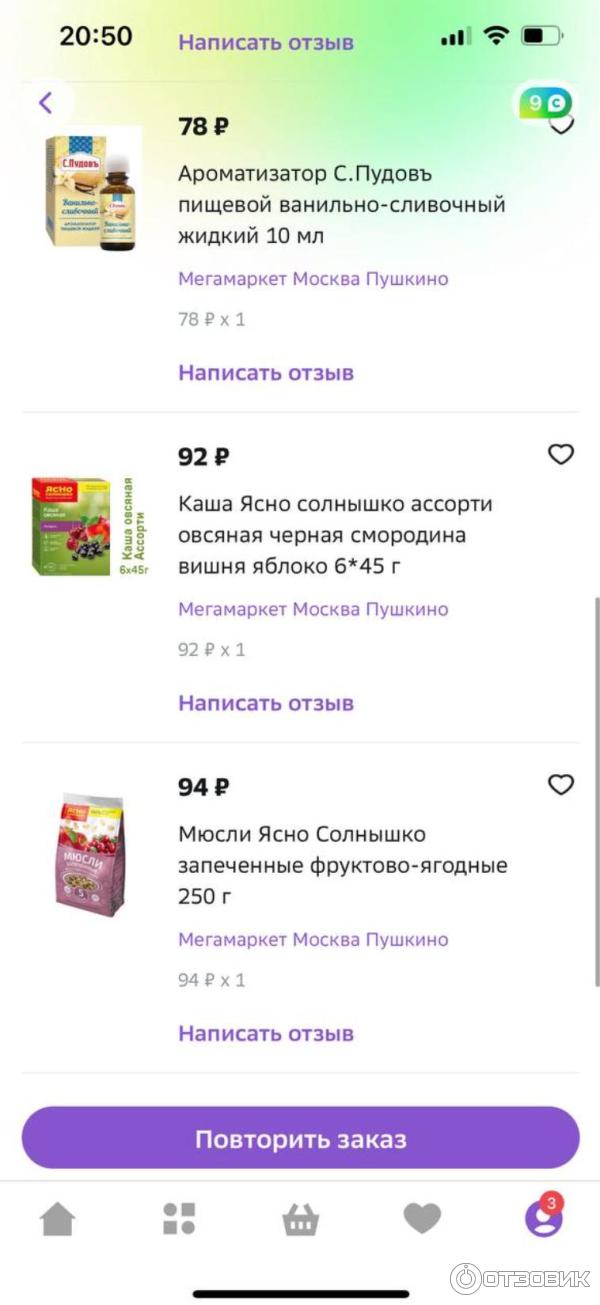The width and height of the screenshot is (600, 1305).
Task: Tap the heart on Мюсли Ясно Солнышко
Action: coord(561,785)
